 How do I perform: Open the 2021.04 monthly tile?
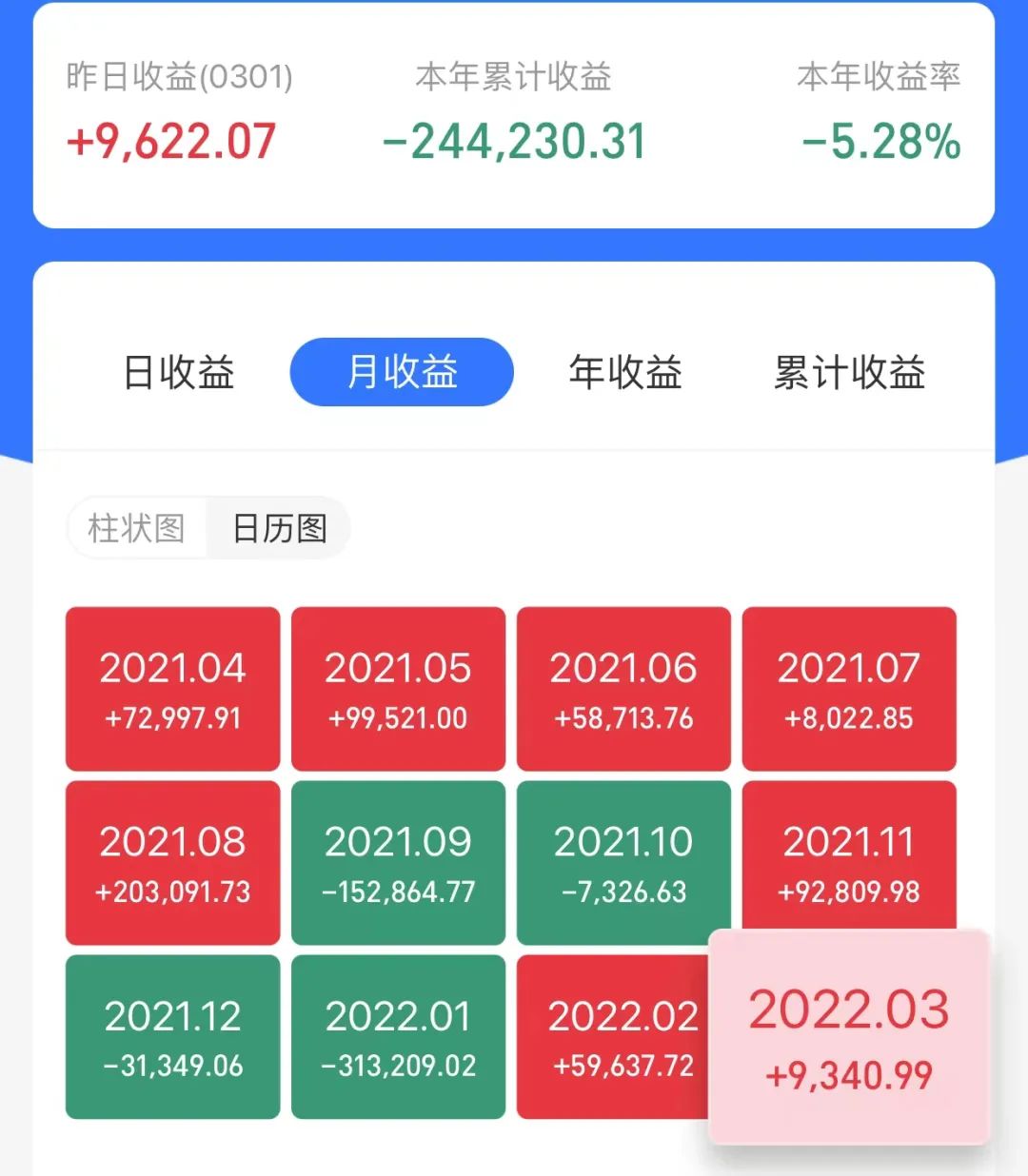pos(173,689)
